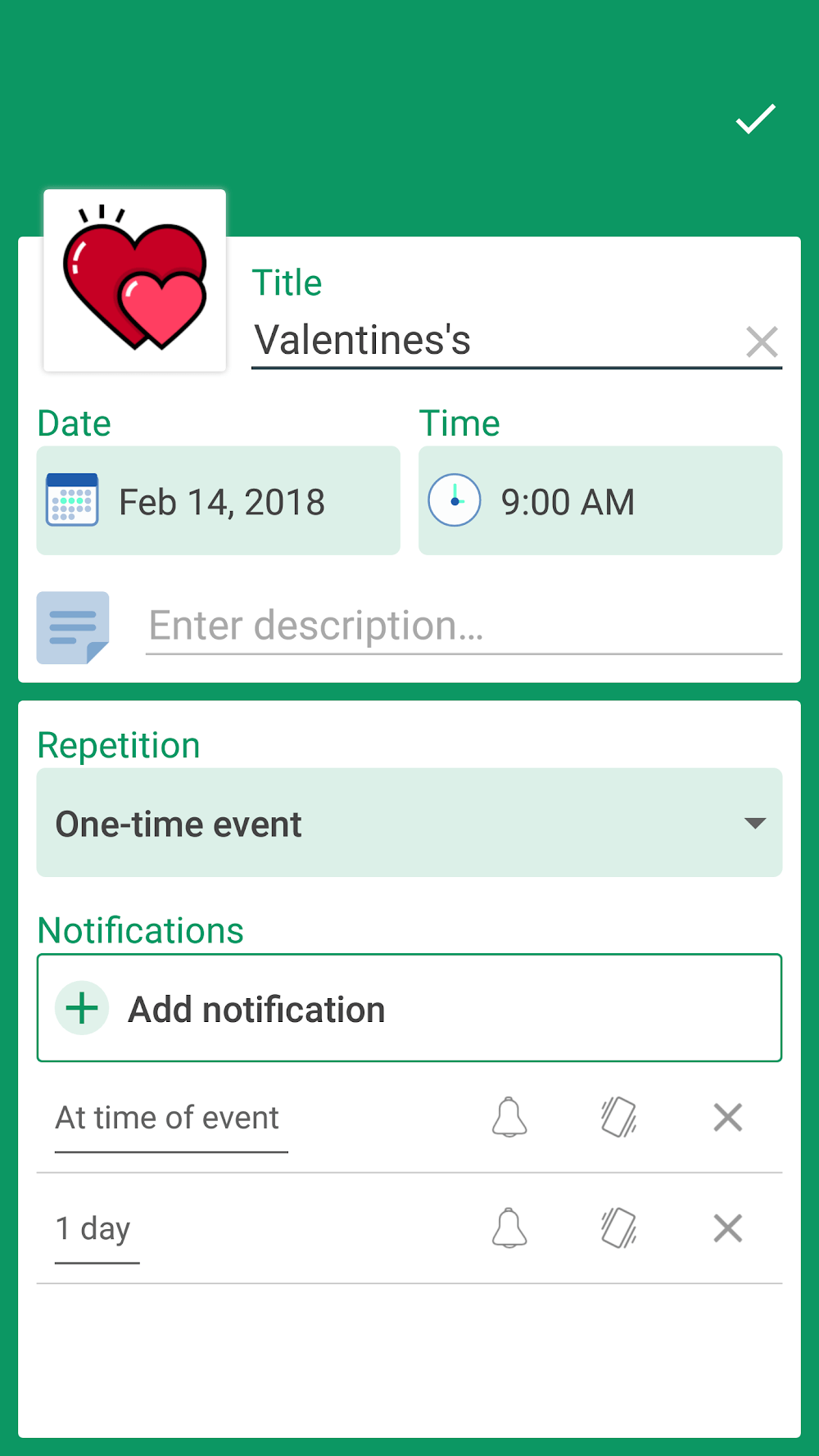Delete the '1 day' notification

click(727, 1228)
